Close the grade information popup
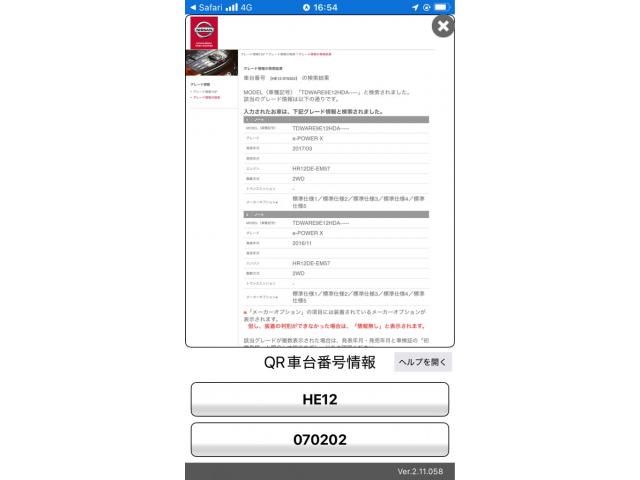The width and height of the screenshot is (640, 480). 442,27
